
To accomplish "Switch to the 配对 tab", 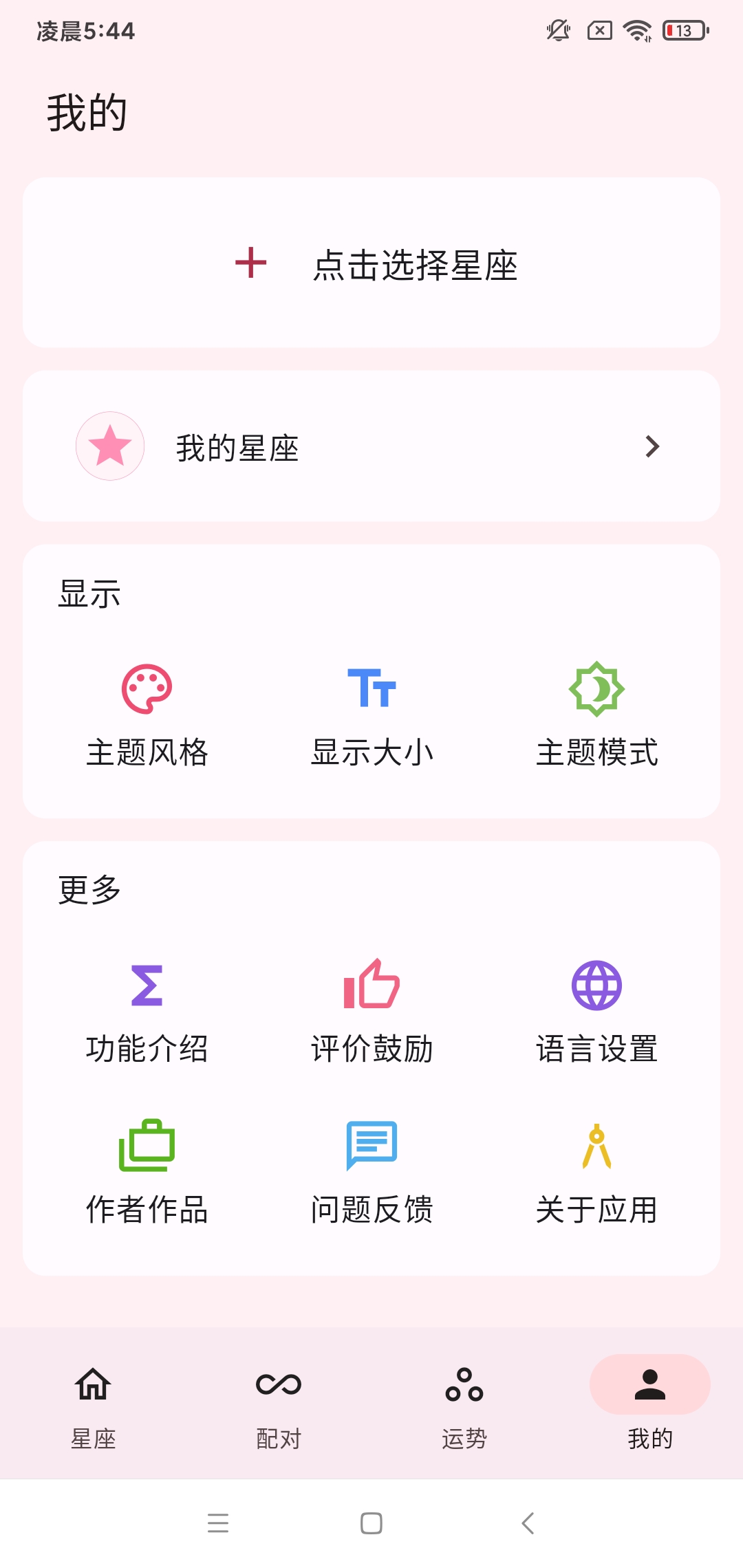I will (x=279, y=1403).
